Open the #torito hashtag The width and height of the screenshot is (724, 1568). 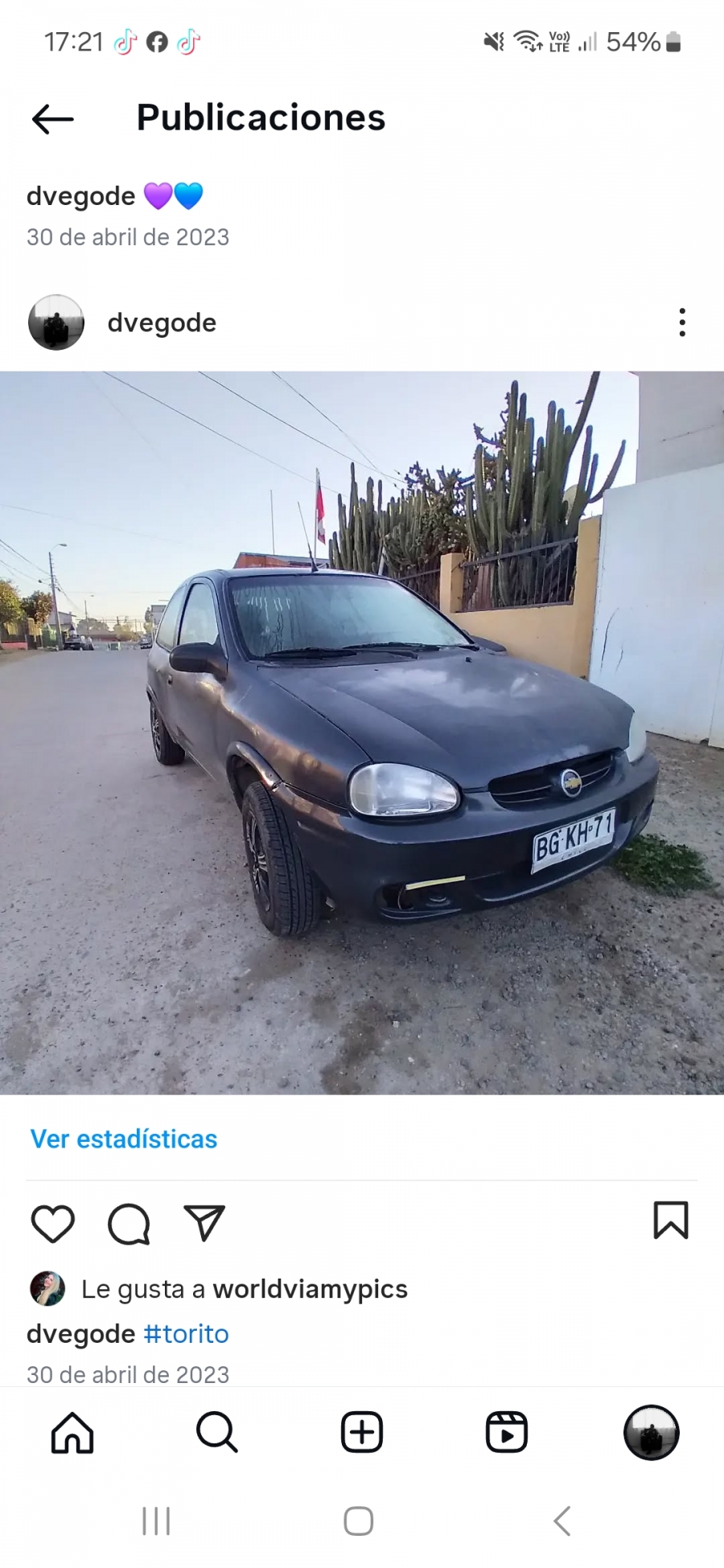click(x=186, y=1334)
